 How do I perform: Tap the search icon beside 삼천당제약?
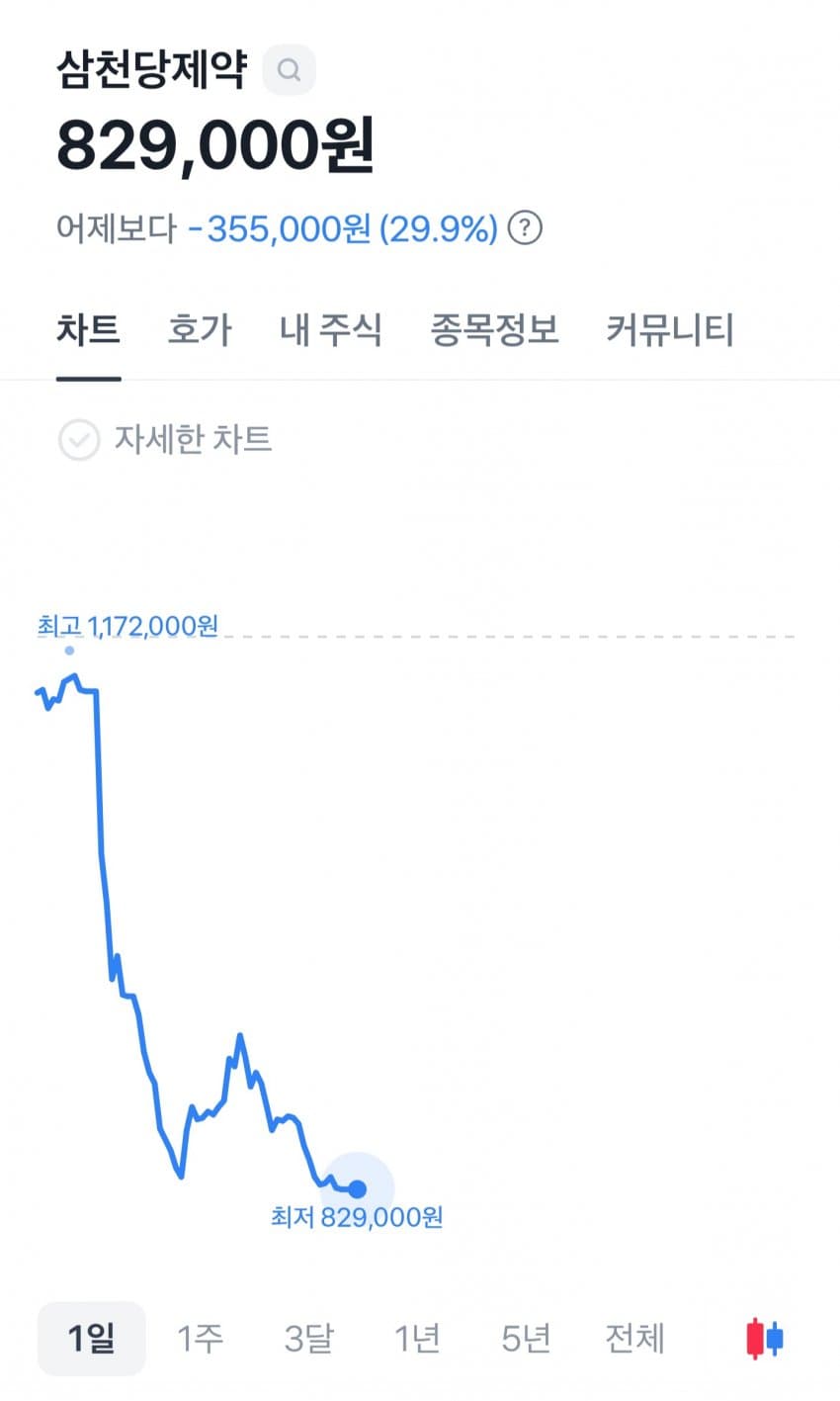click(289, 70)
